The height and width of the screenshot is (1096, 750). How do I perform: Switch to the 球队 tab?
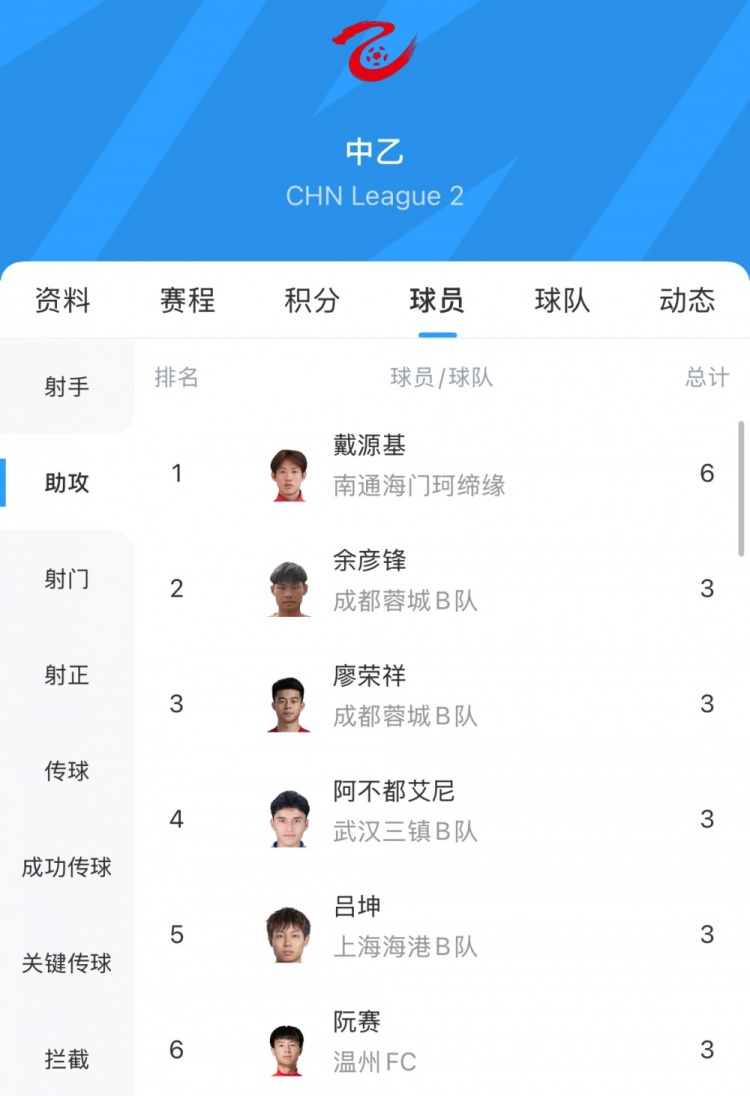click(561, 300)
